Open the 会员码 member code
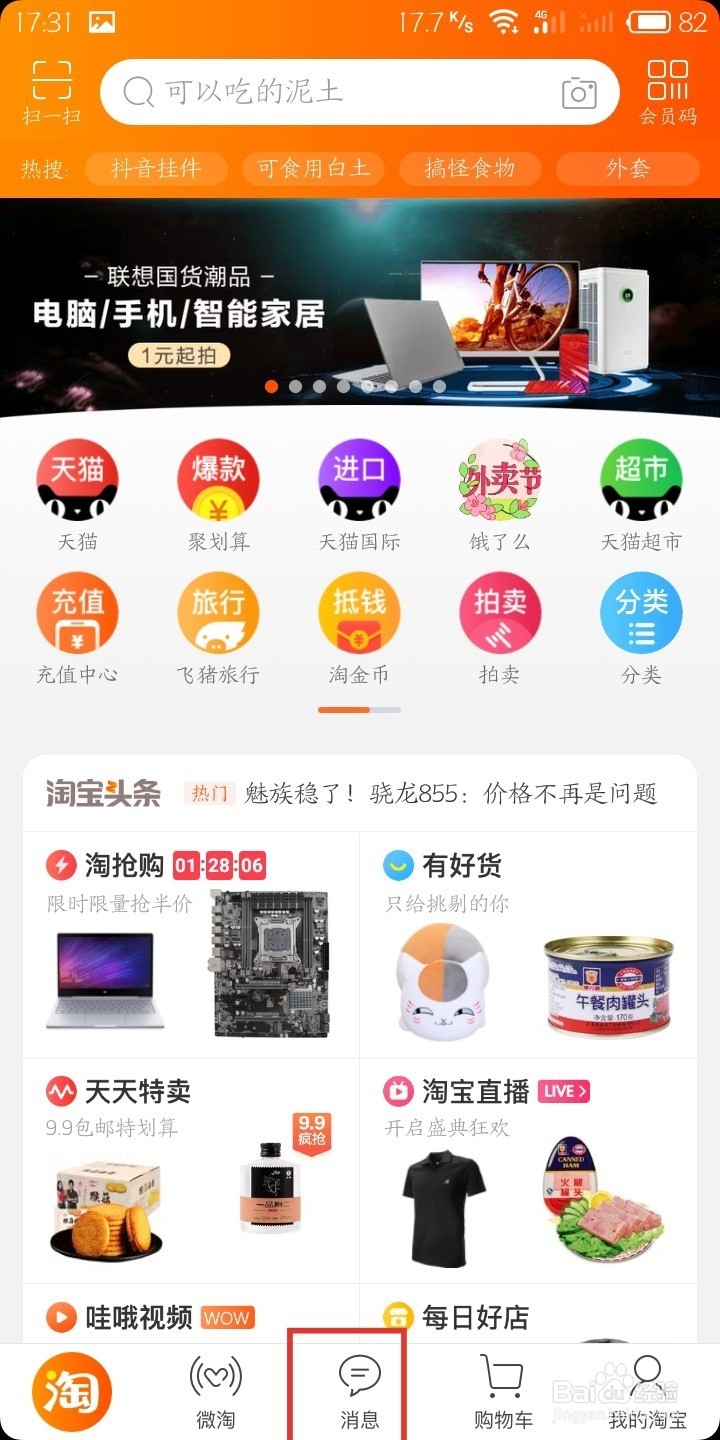 (669, 90)
